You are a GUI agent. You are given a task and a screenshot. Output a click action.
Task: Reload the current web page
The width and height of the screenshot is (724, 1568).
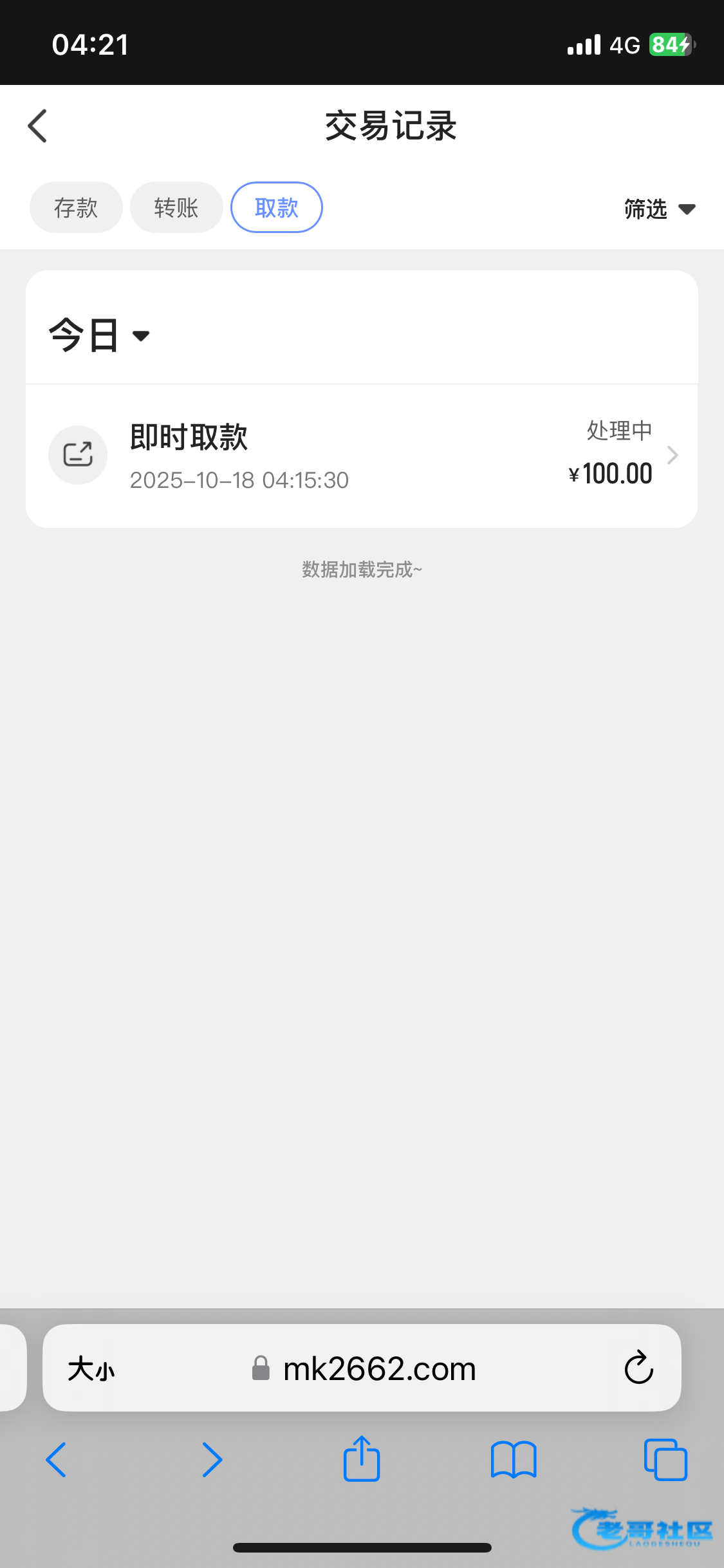(x=638, y=1368)
